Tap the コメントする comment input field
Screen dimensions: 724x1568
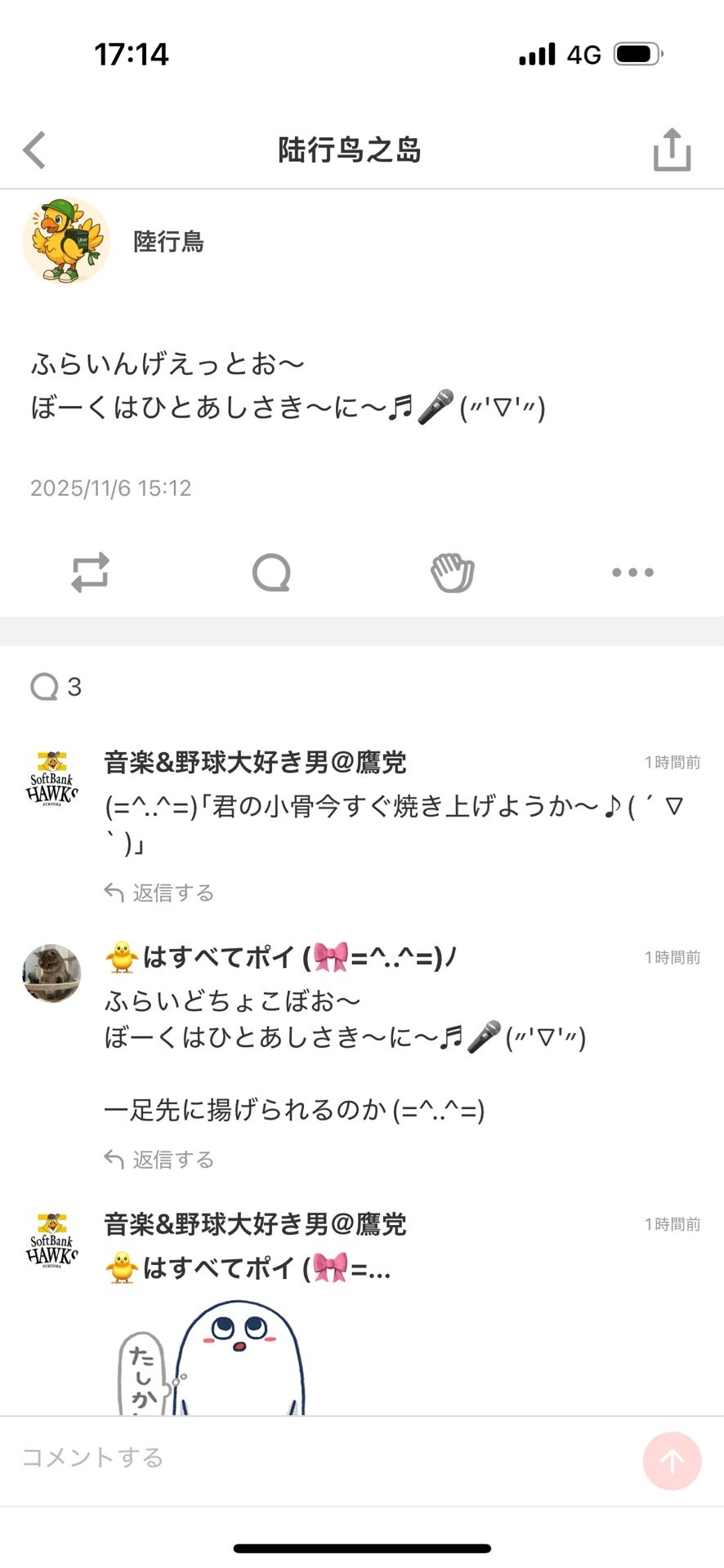245,1459
